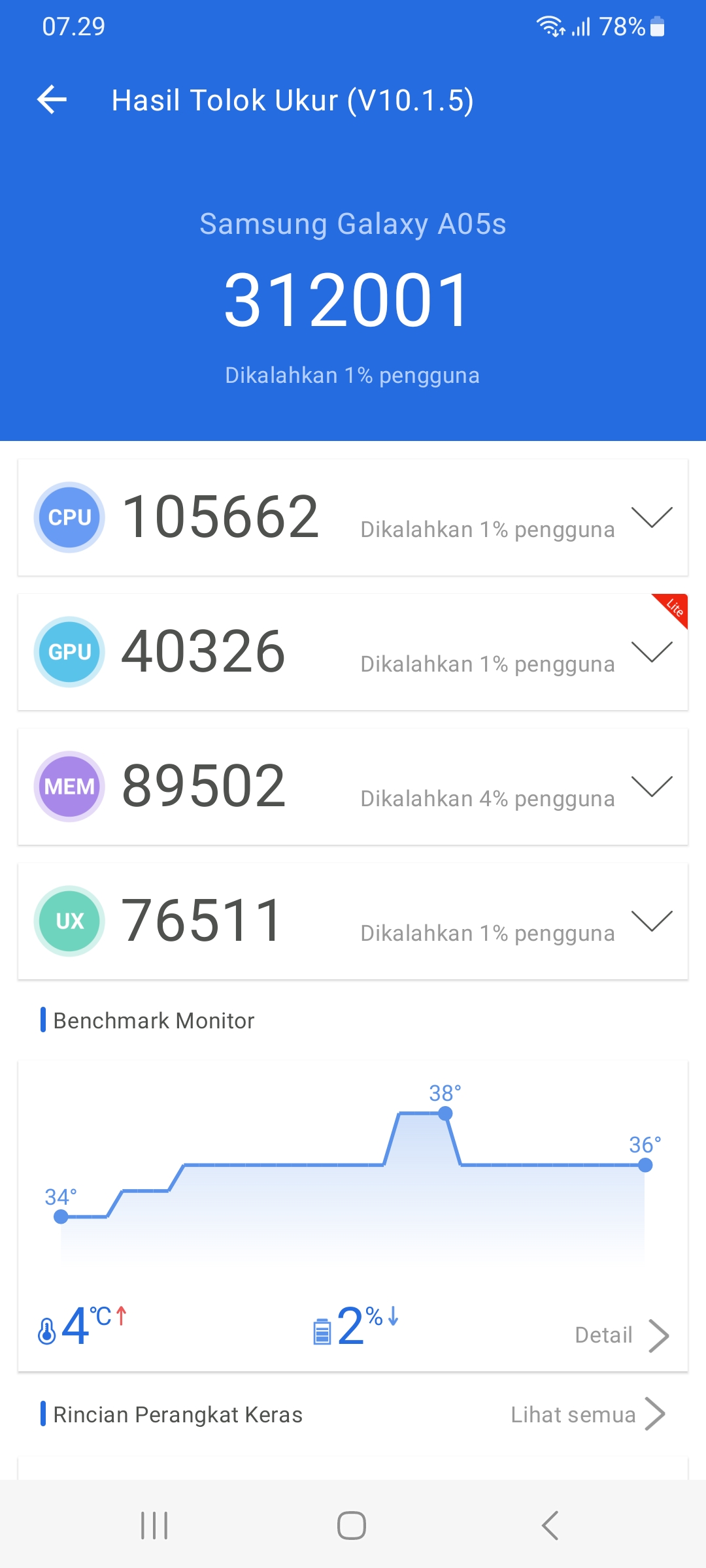Go to the home screen
This screenshot has height=1568, width=706.
[352, 1526]
